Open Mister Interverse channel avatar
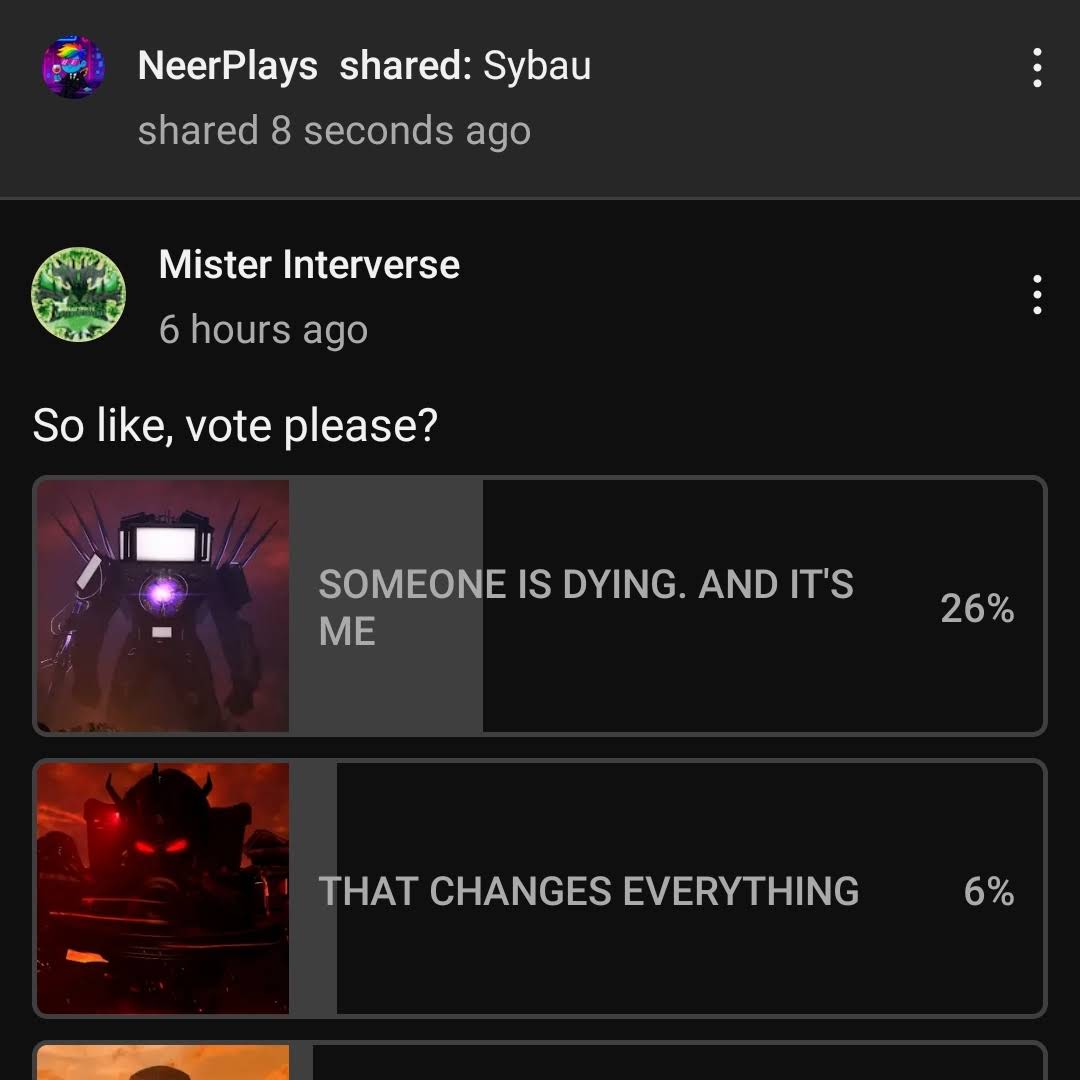The image size is (1080, 1080). [79, 295]
